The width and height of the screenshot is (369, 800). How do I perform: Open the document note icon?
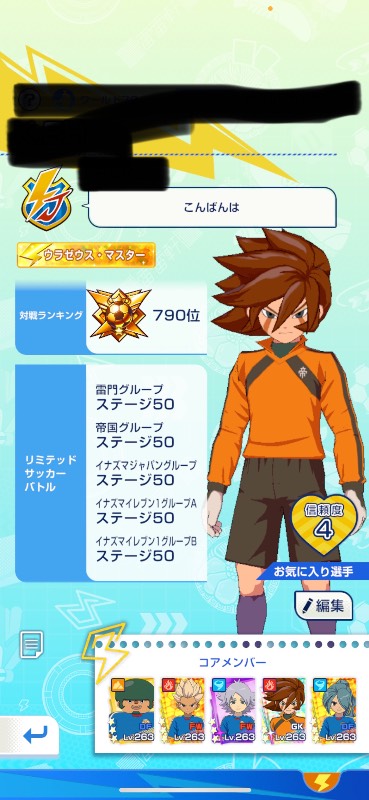pos(31,644)
